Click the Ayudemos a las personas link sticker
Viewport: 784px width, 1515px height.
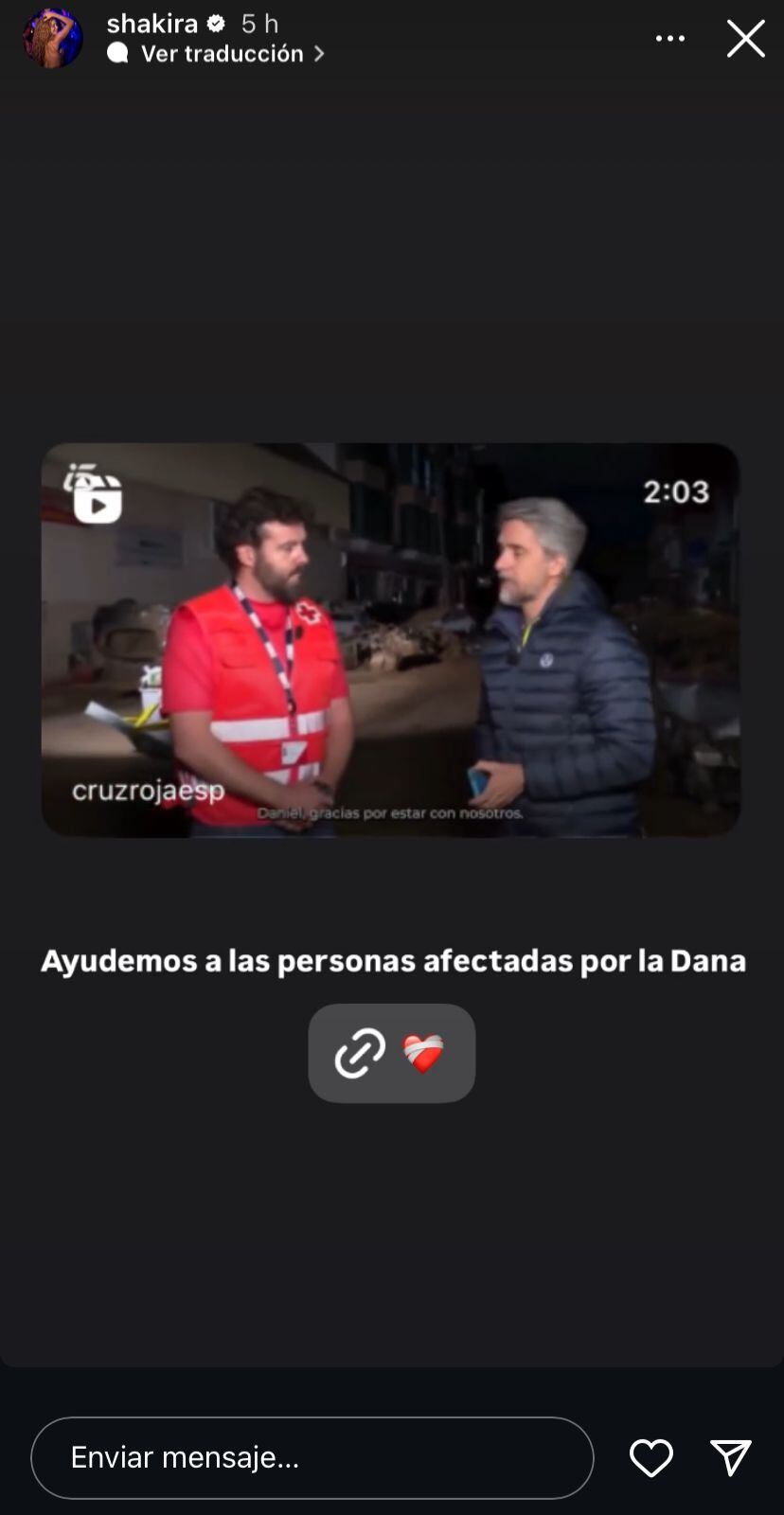tap(392, 1052)
